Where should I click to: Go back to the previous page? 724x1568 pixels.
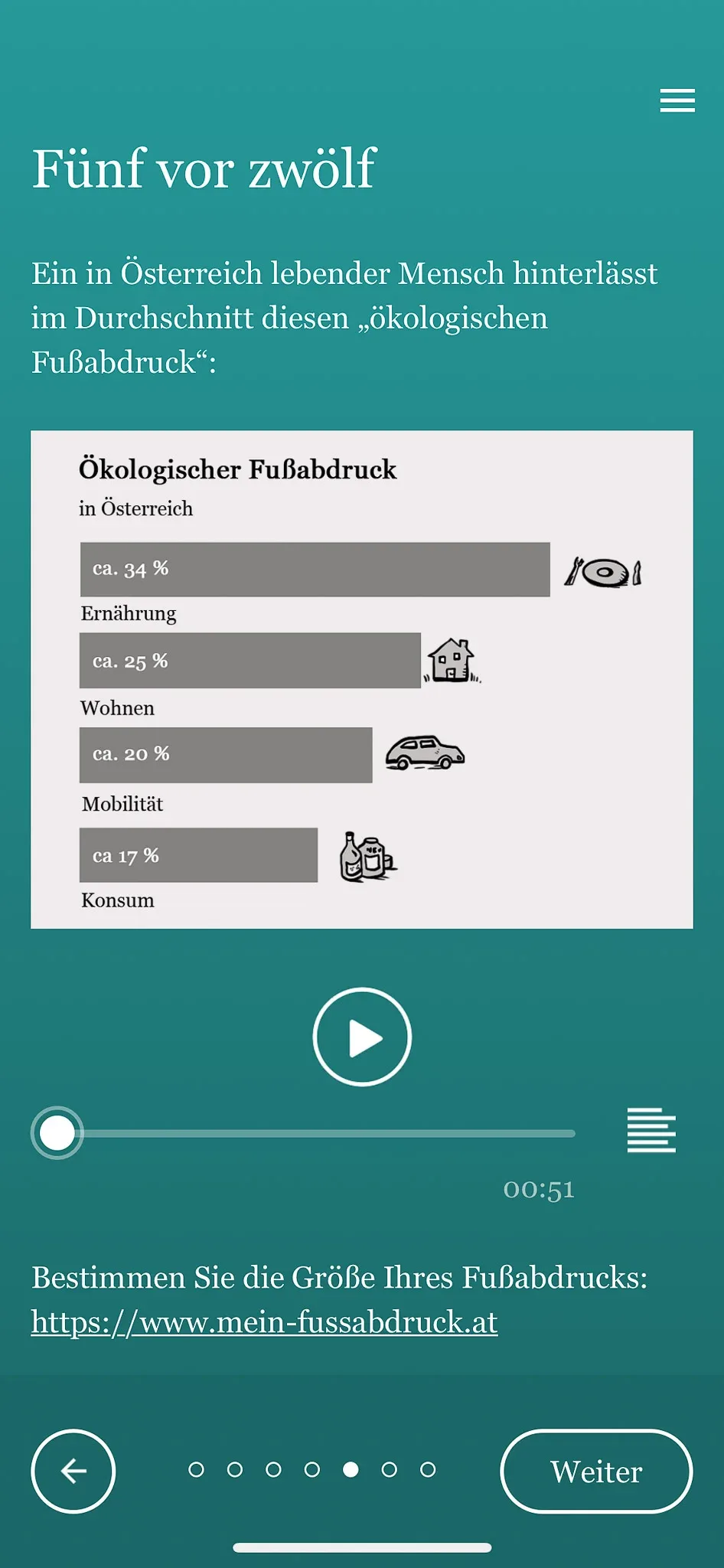73,1471
